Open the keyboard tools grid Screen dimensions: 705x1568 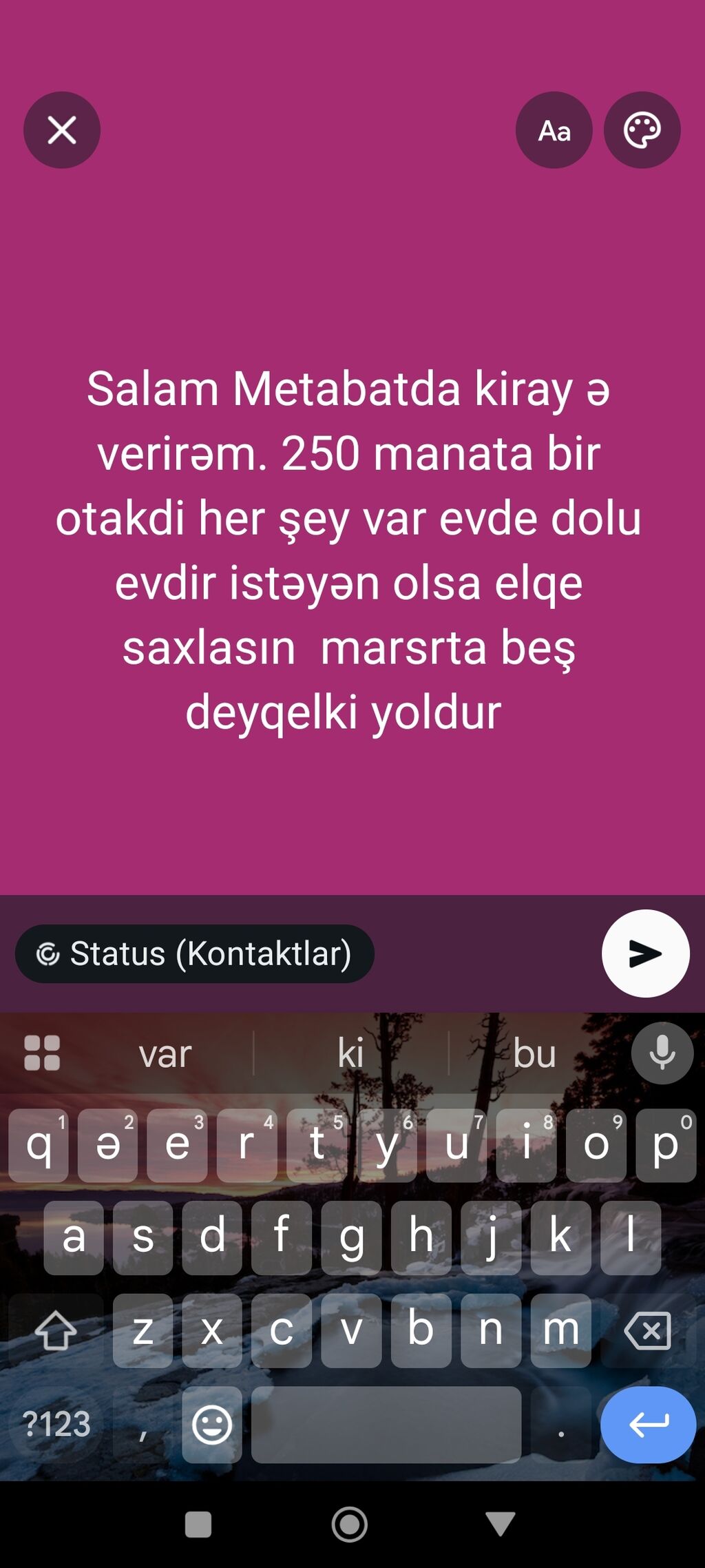[x=42, y=1053]
